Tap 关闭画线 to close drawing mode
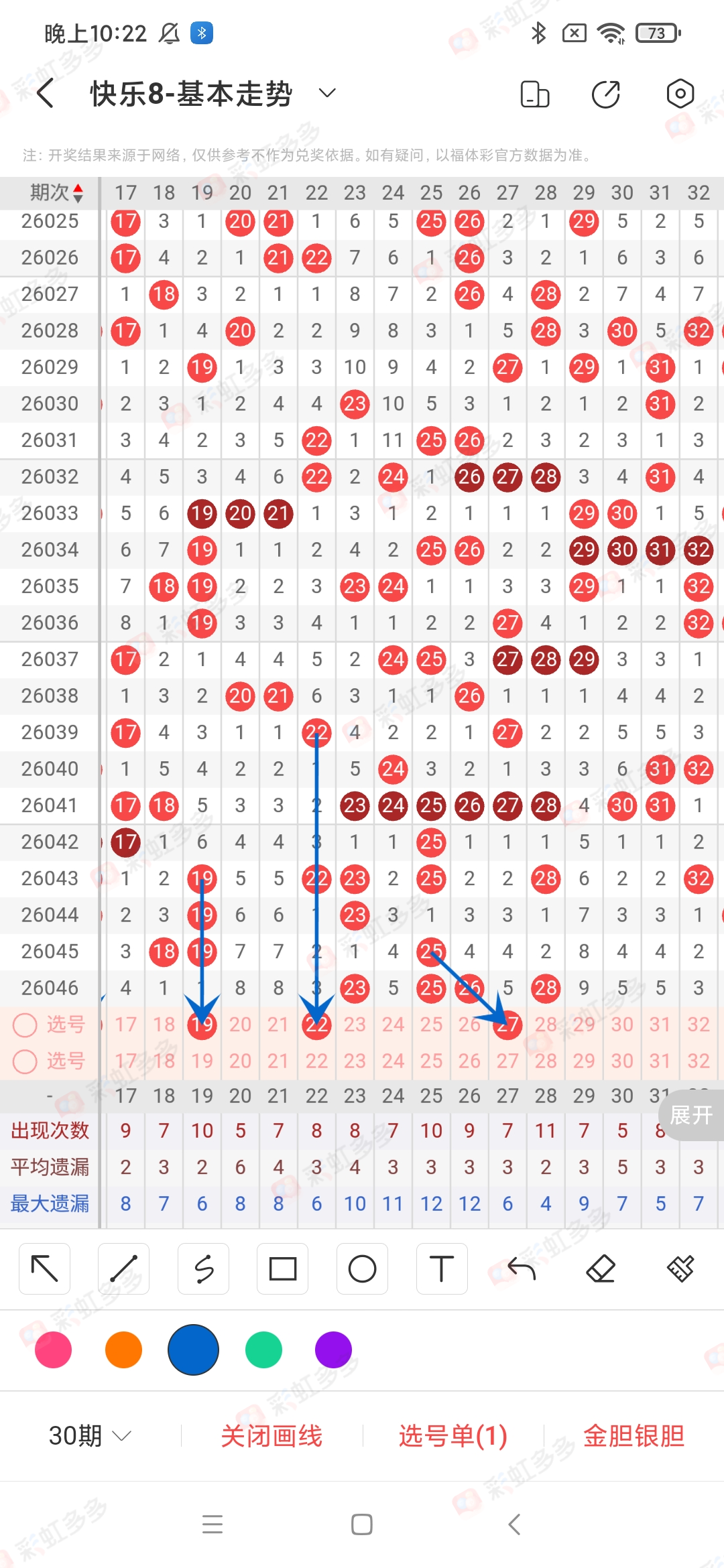Viewport: 724px width, 1568px height. point(271,1435)
